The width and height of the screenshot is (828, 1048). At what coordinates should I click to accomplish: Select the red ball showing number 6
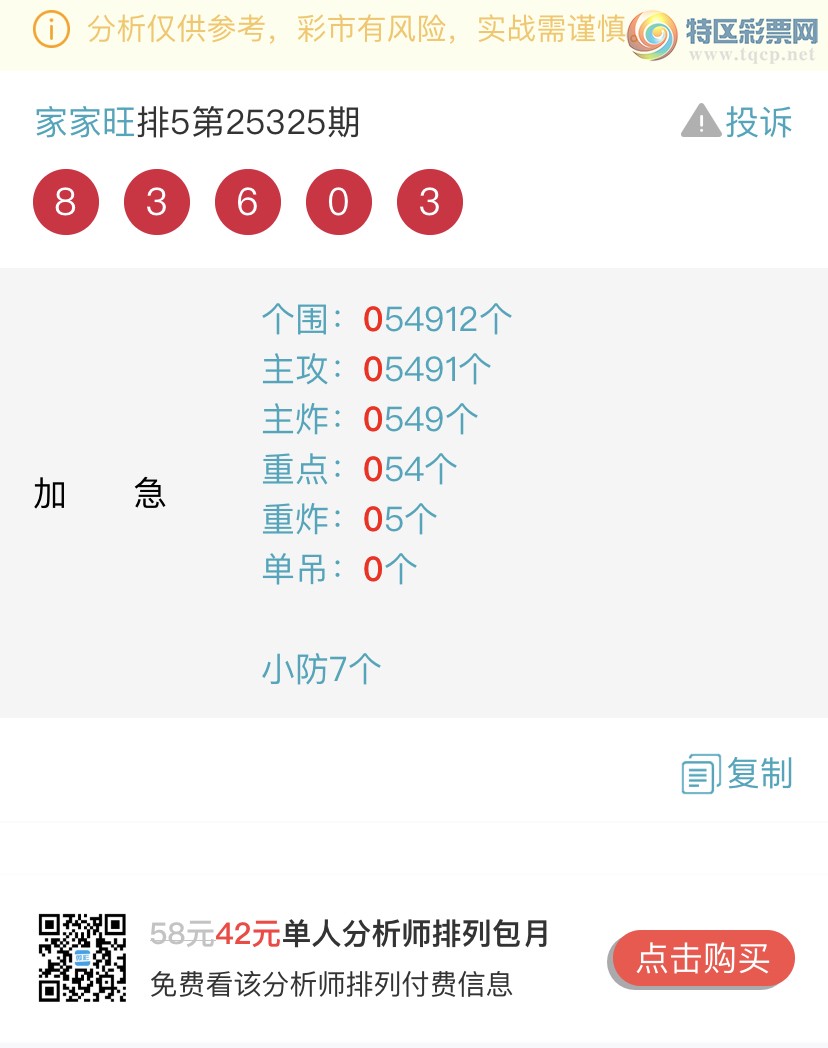(248, 201)
